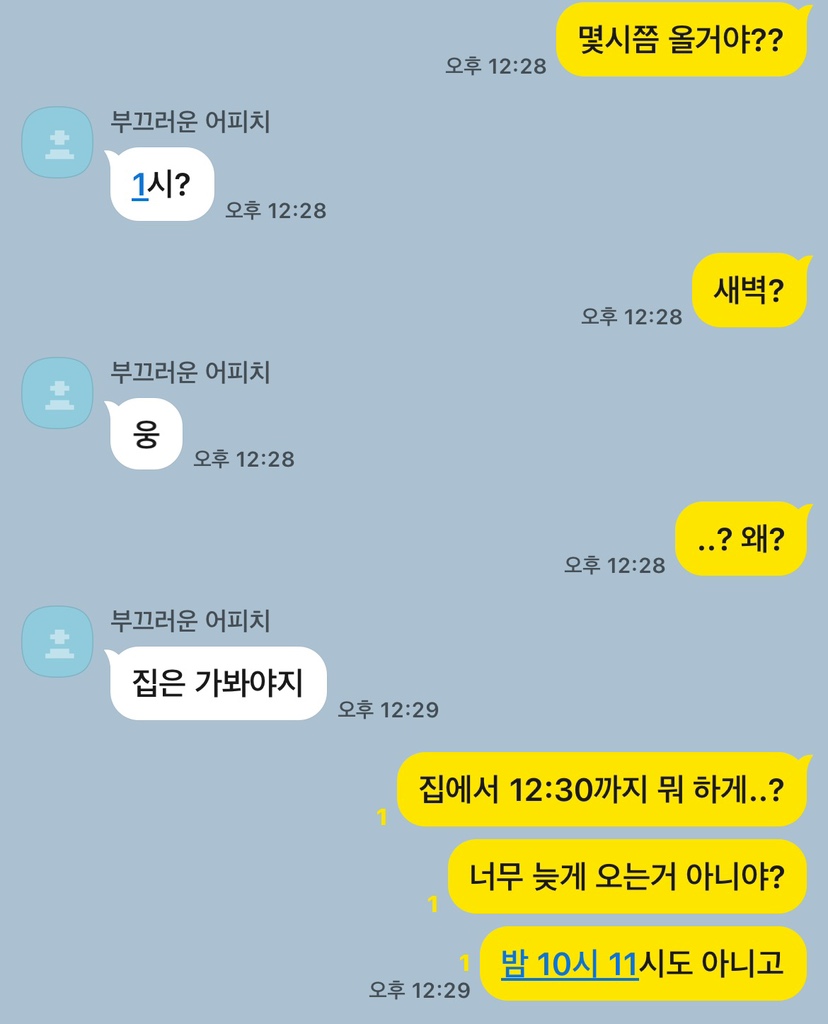View the sender's avatar beside the '웅' message
This screenshot has width=828, height=1024.
(58, 393)
